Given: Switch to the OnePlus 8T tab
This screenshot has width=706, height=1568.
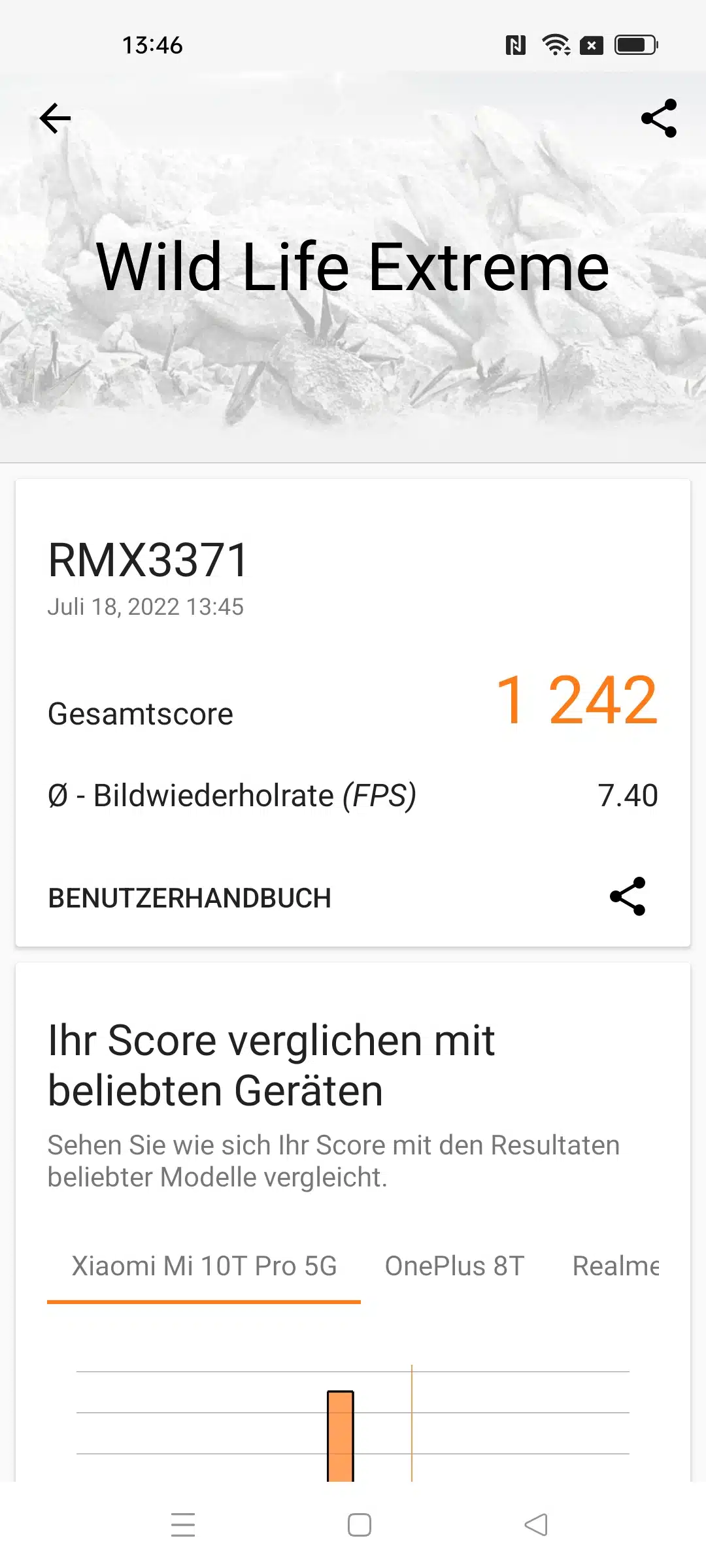Looking at the screenshot, I should pos(454,1266).
